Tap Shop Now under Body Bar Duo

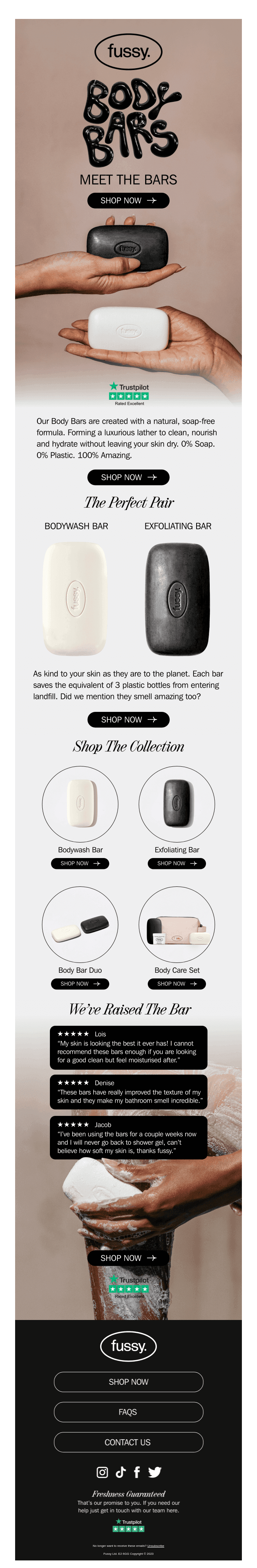point(80,984)
